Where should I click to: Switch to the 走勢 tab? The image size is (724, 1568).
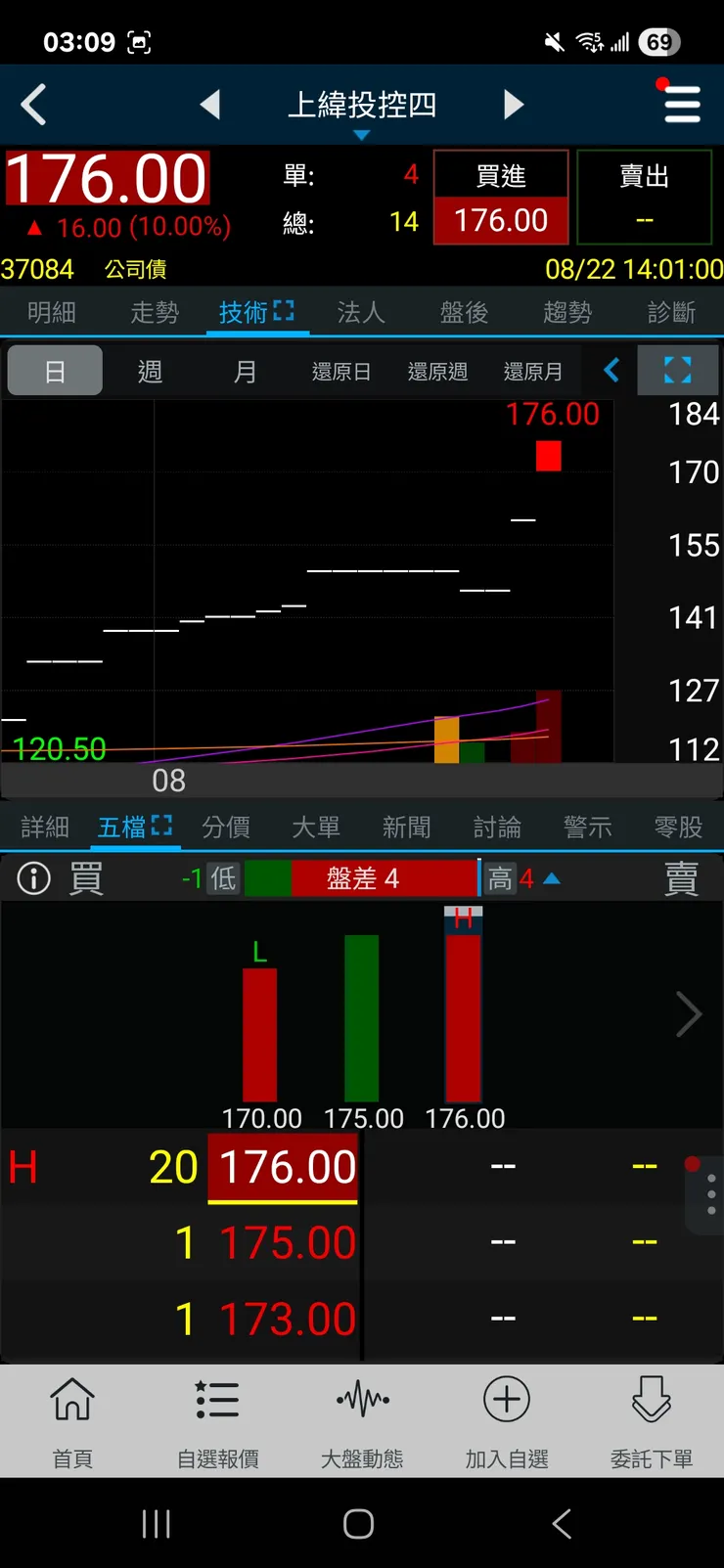(155, 313)
